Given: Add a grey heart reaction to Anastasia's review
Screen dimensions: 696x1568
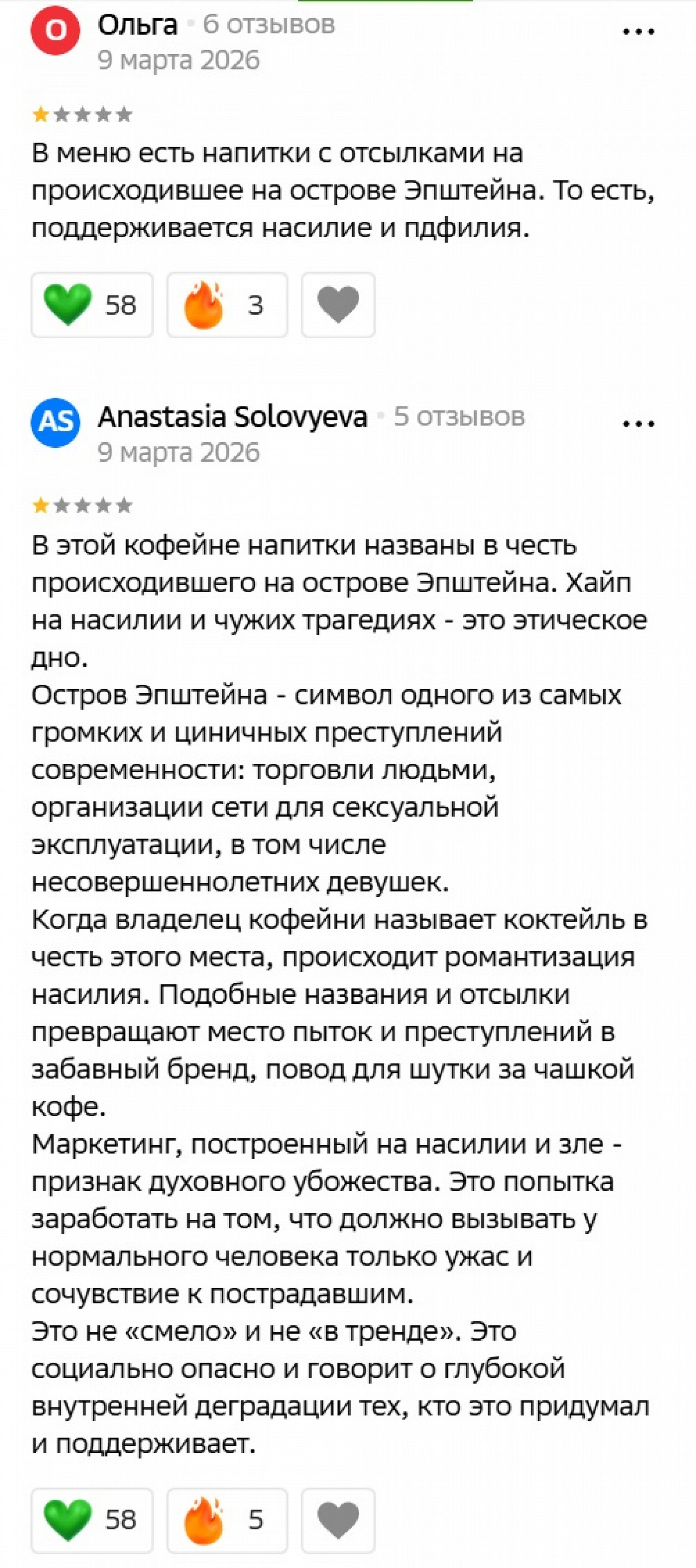Looking at the screenshot, I should (338, 1520).
